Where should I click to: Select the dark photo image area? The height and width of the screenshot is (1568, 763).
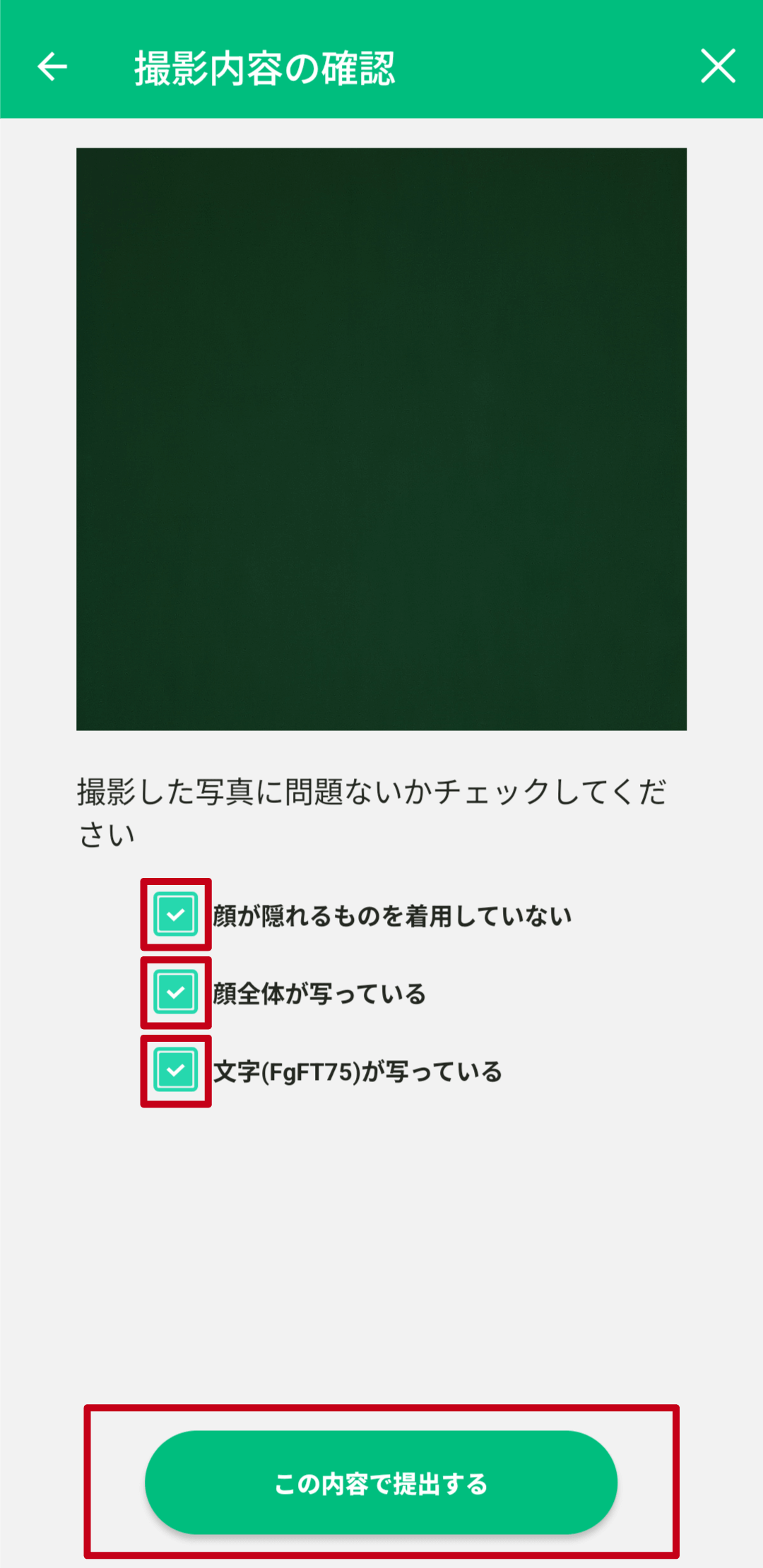click(381, 438)
